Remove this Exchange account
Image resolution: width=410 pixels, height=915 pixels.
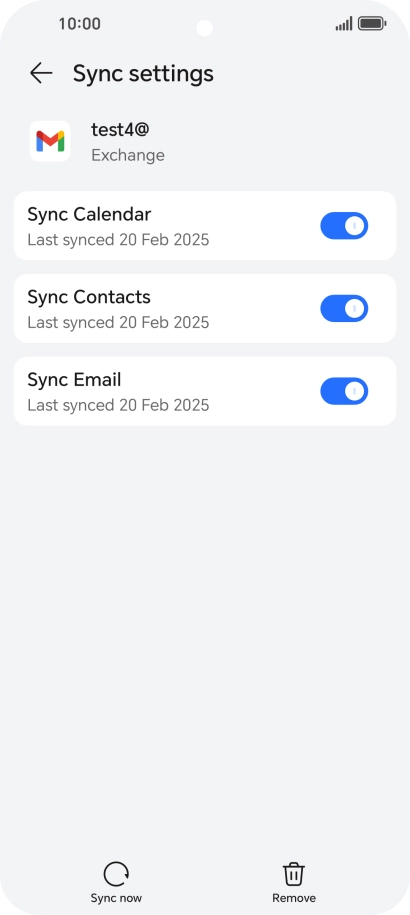coord(294,882)
